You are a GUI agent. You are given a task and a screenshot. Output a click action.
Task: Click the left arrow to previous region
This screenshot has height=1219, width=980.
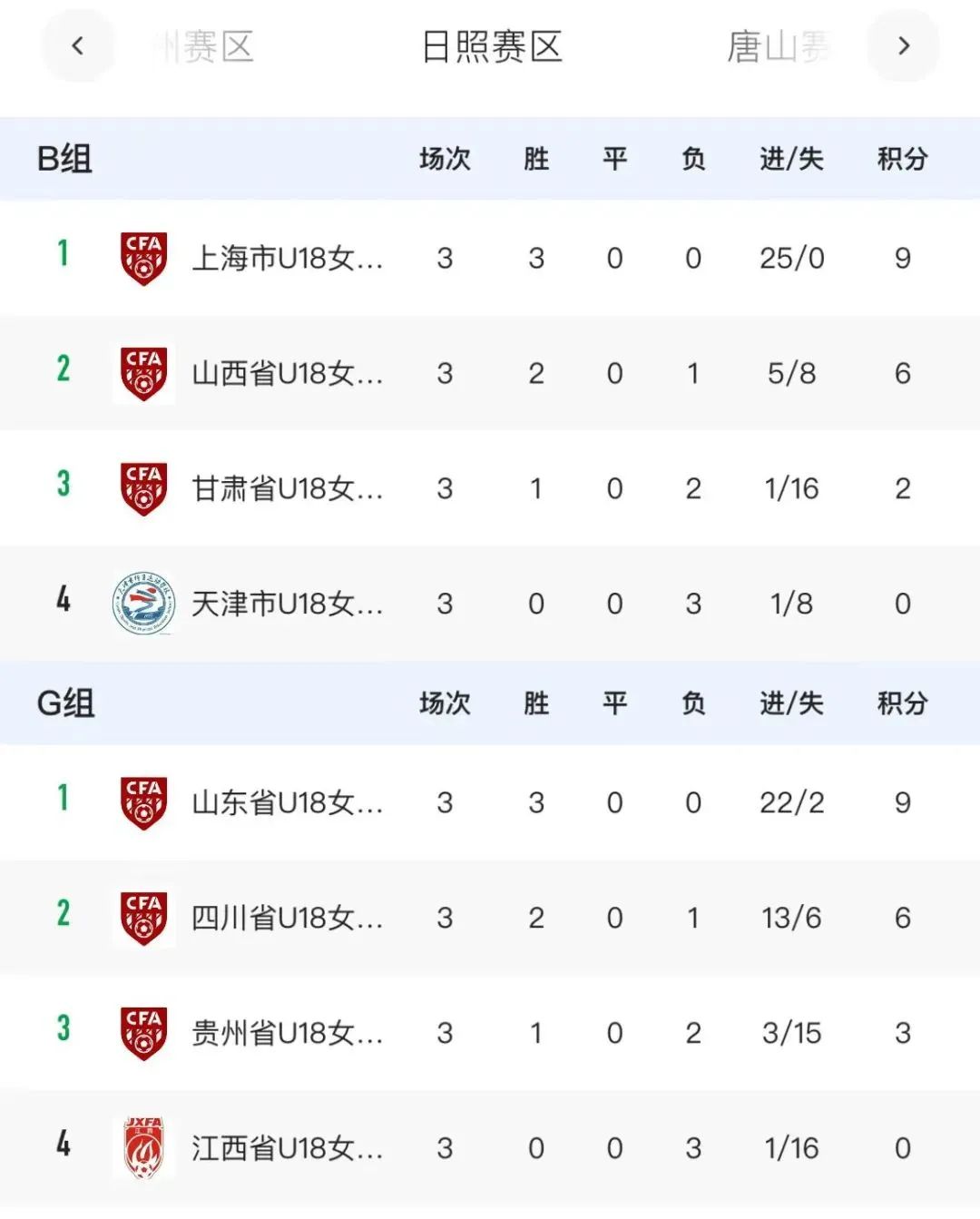point(78,46)
